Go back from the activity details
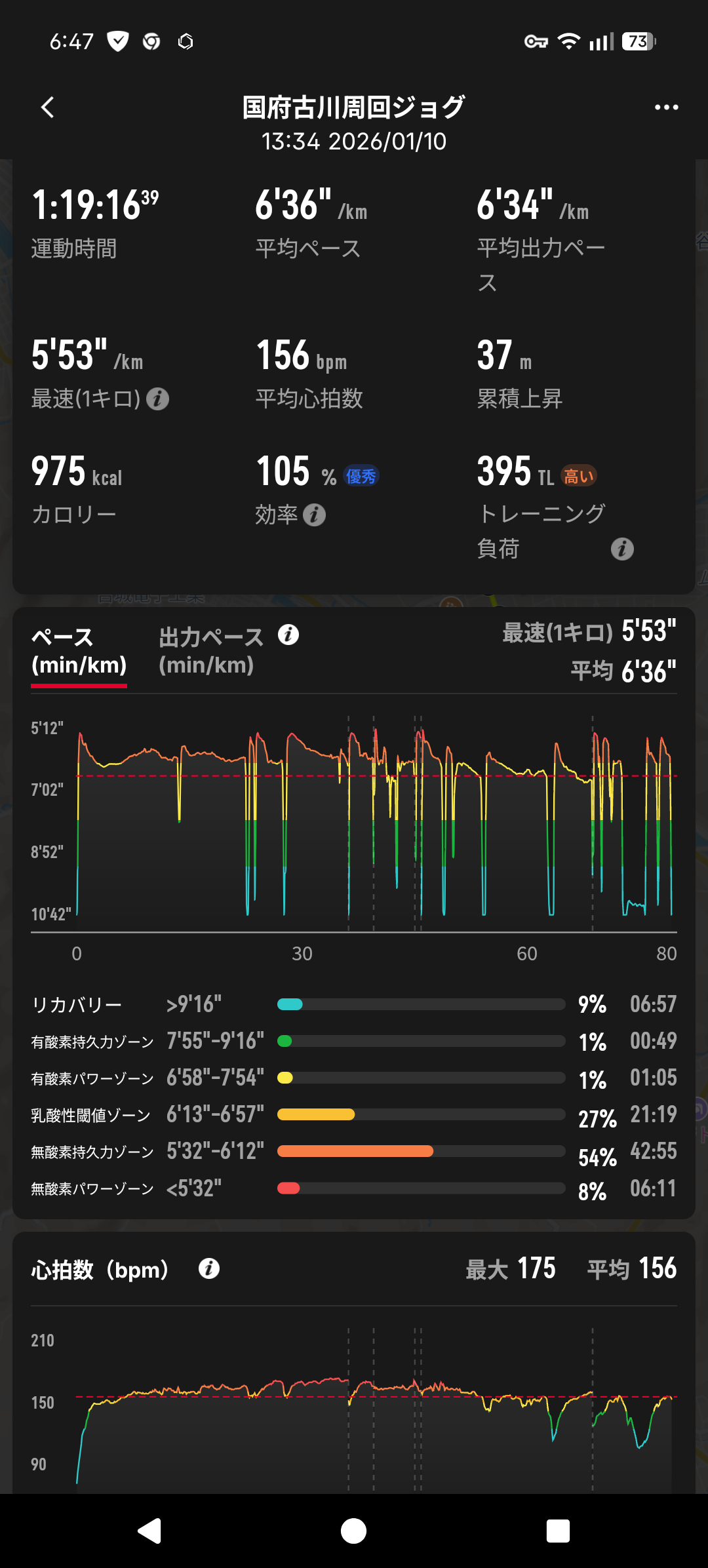The image size is (708, 1568). point(47,108)
